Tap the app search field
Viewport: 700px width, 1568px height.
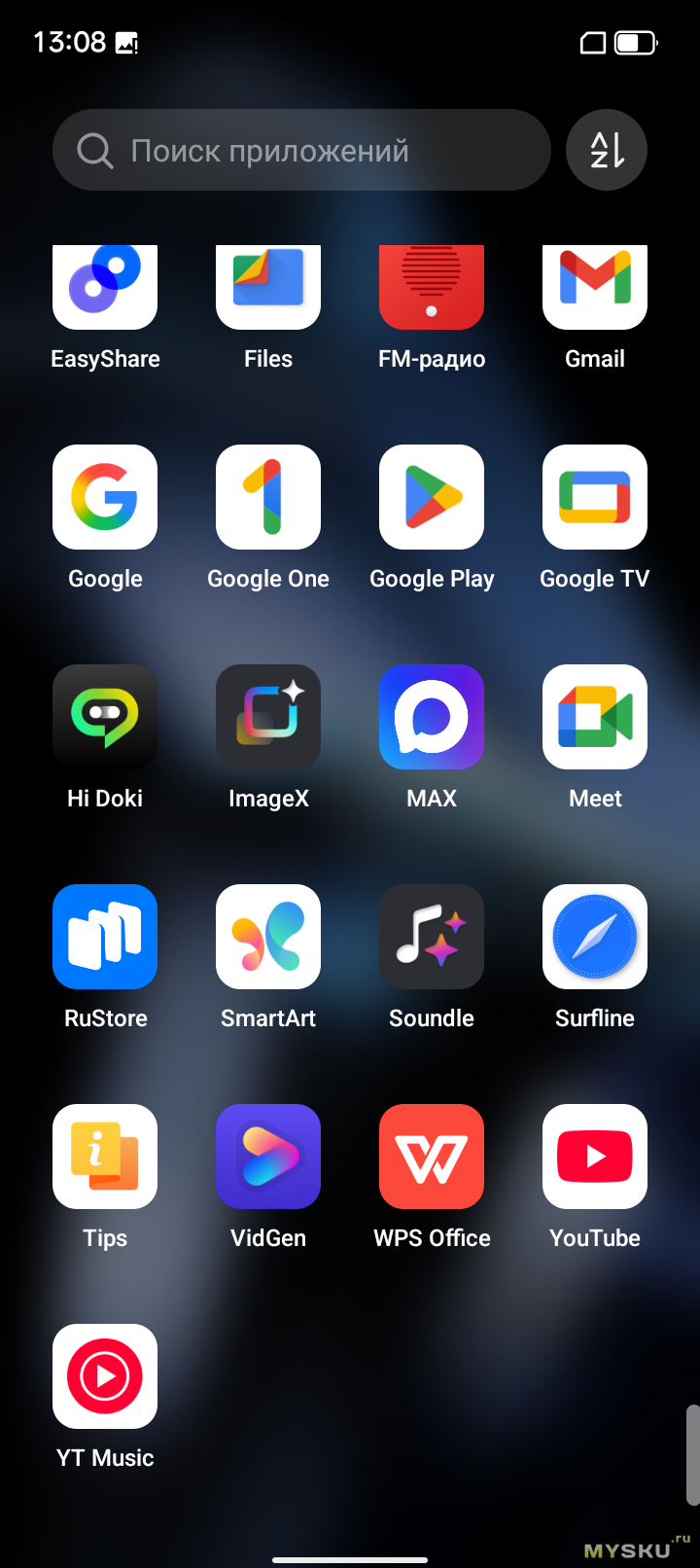coord(301,151)
